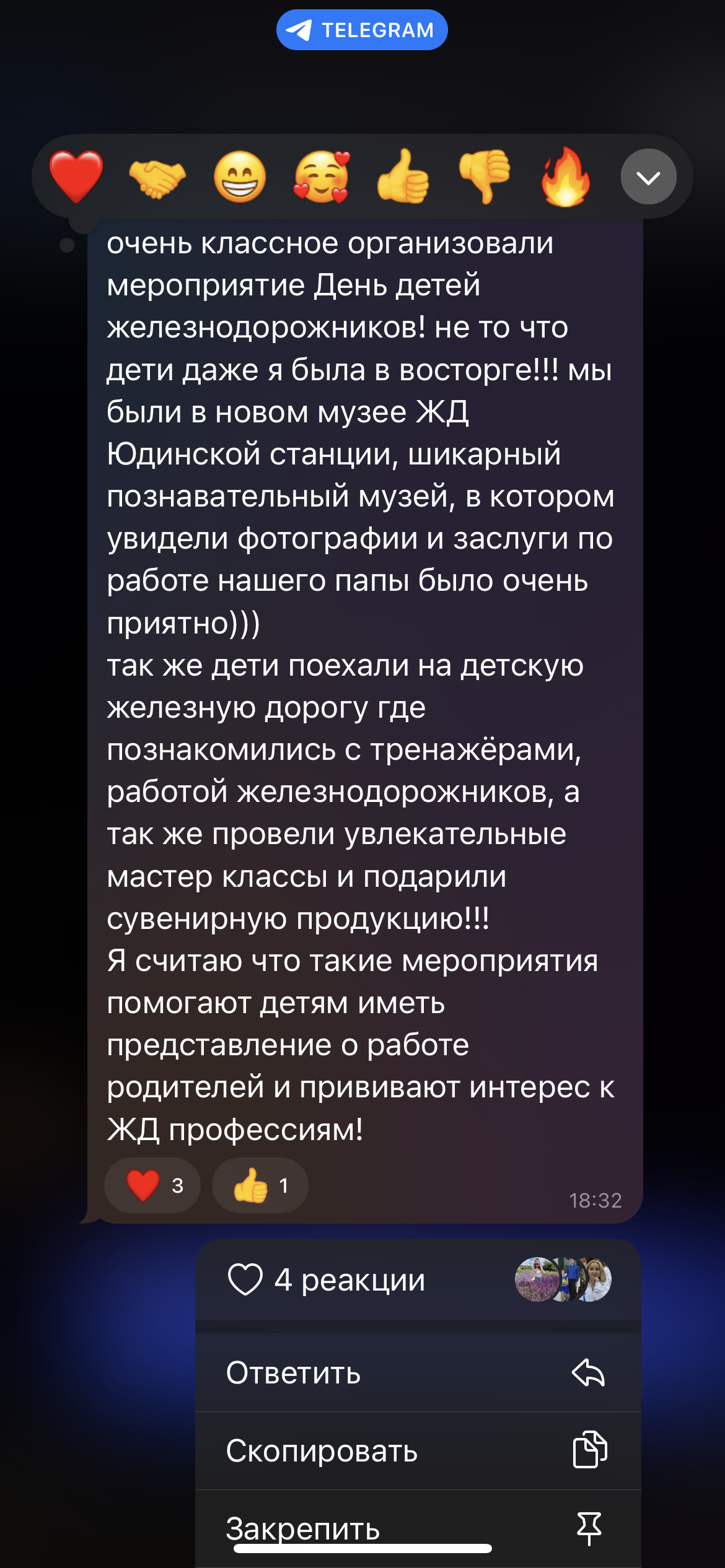Choose Скопировать to copy the message
The height and width of the screenshot is (1568, 725).
coord(418,1451)
